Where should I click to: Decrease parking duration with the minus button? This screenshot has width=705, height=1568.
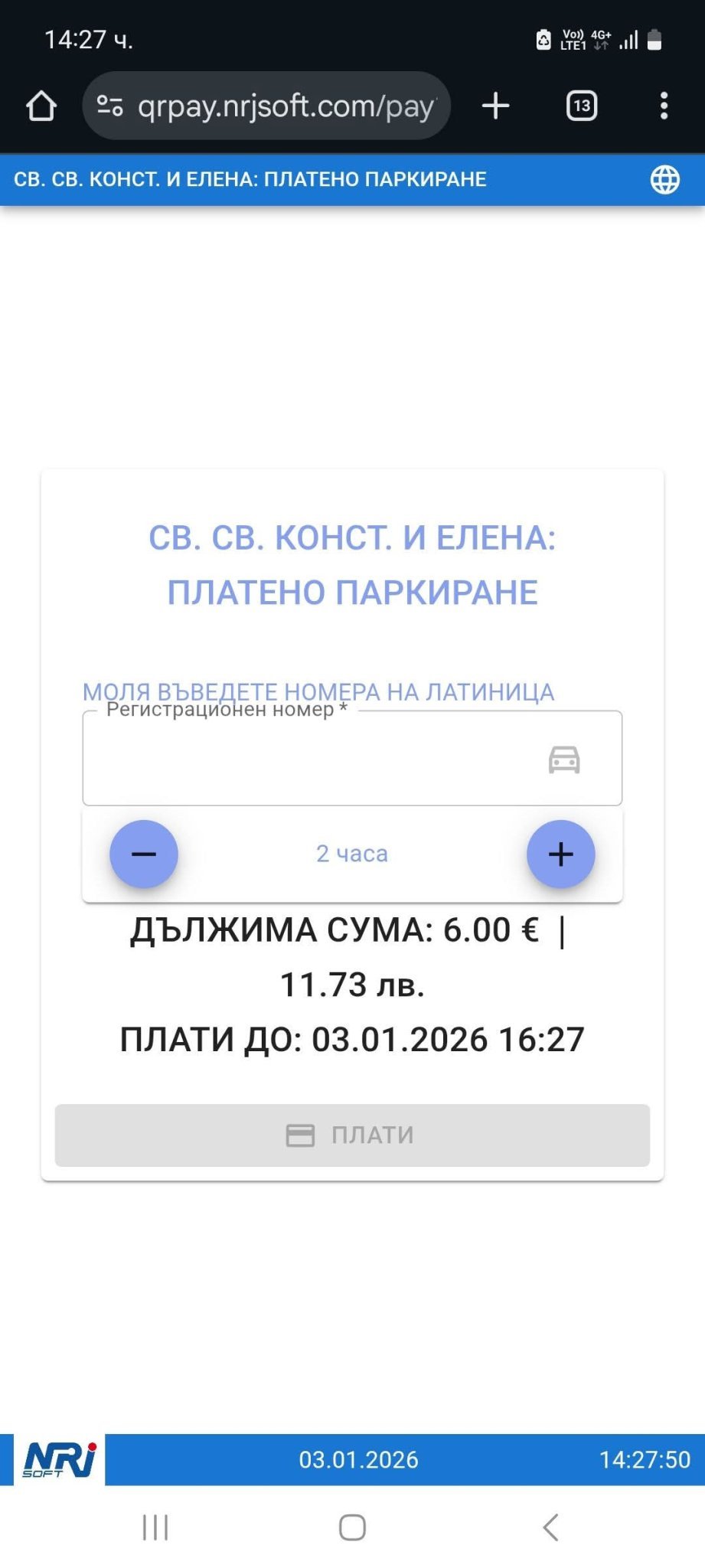[144, 854]
